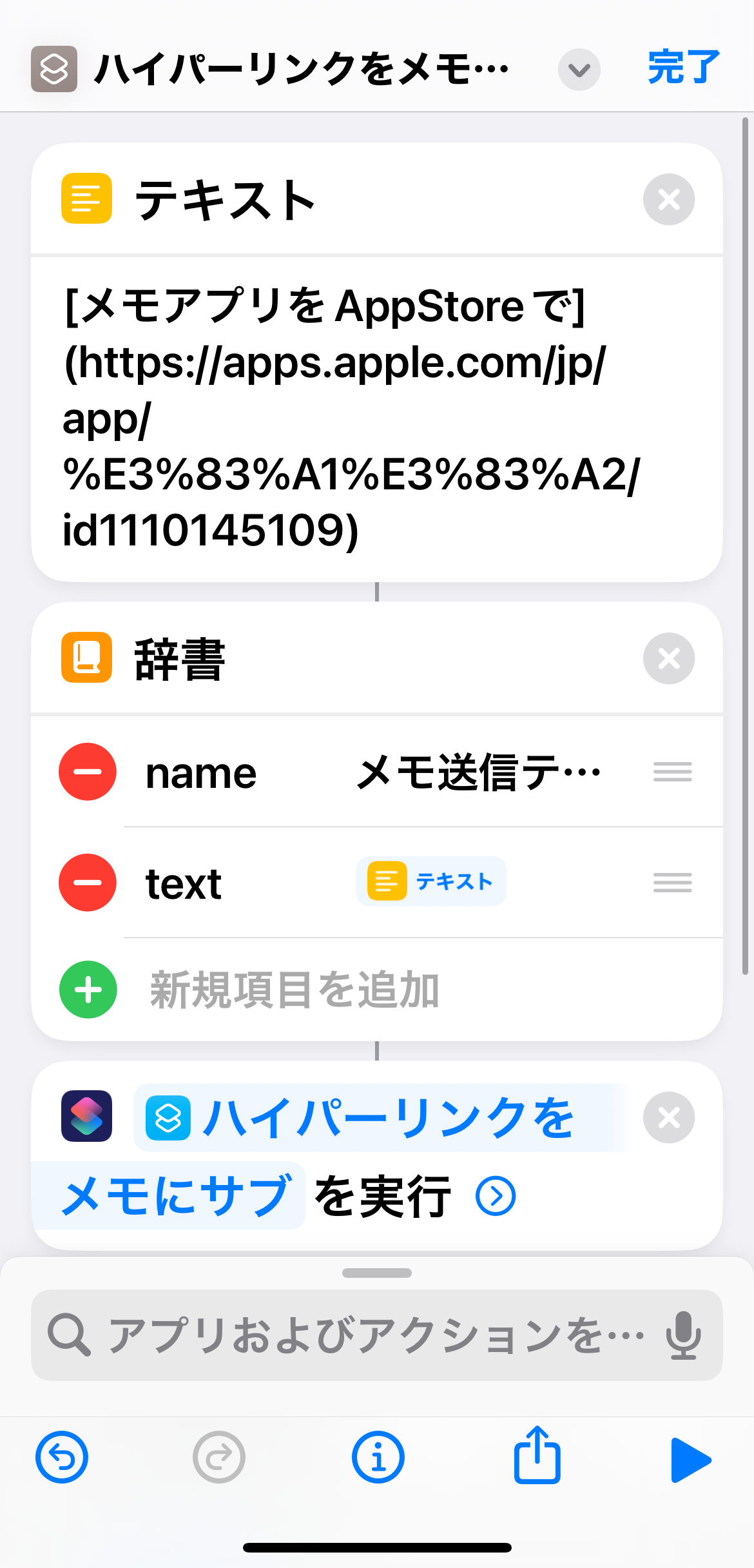Delete the name dictionary item

pyautogui.click(x=88, y=772)
